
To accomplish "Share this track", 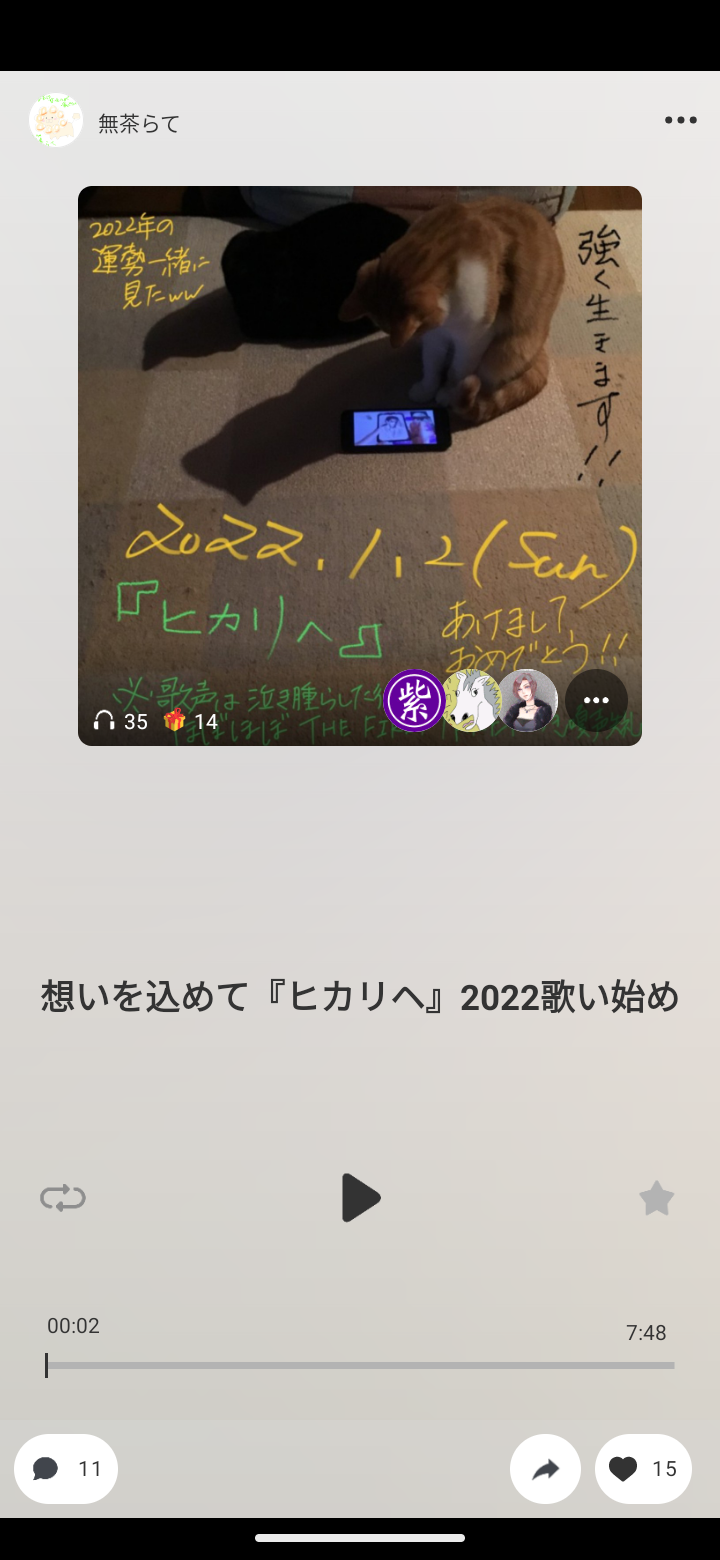I will [x=545, y=1468].
